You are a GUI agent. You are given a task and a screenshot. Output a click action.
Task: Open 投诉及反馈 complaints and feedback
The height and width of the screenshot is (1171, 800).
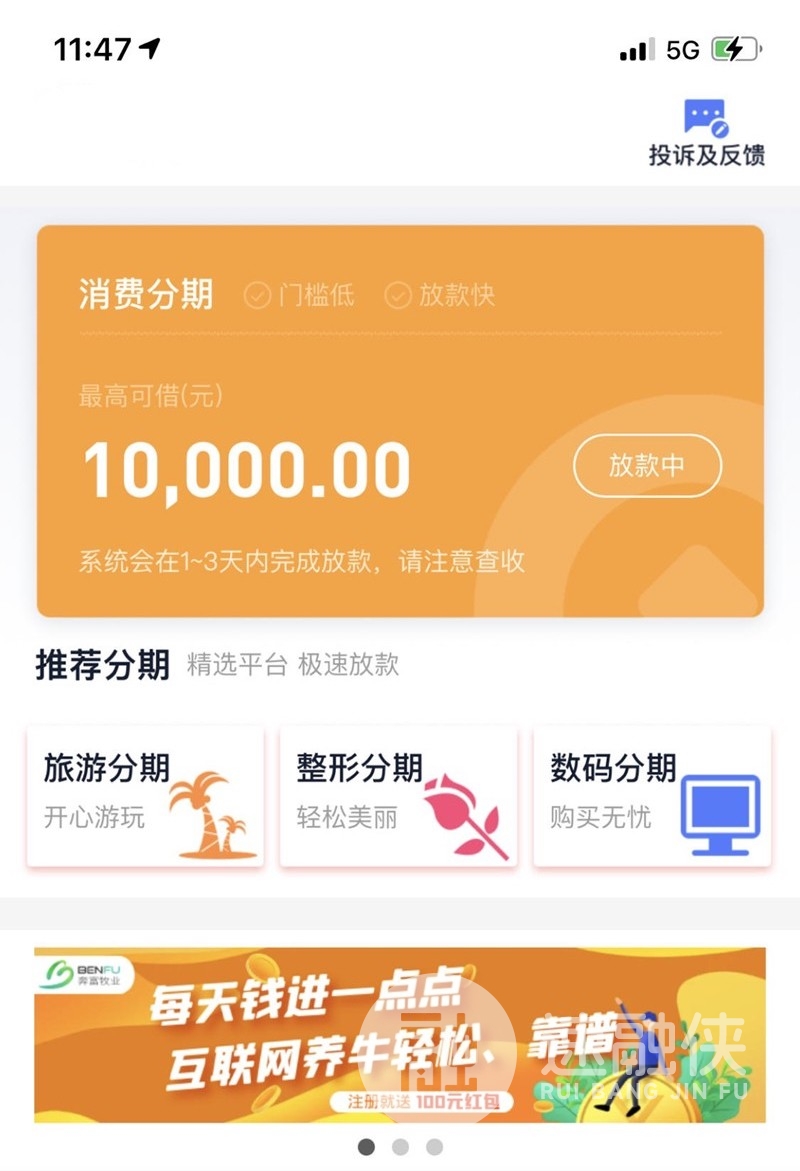click(x=706, y=134)
